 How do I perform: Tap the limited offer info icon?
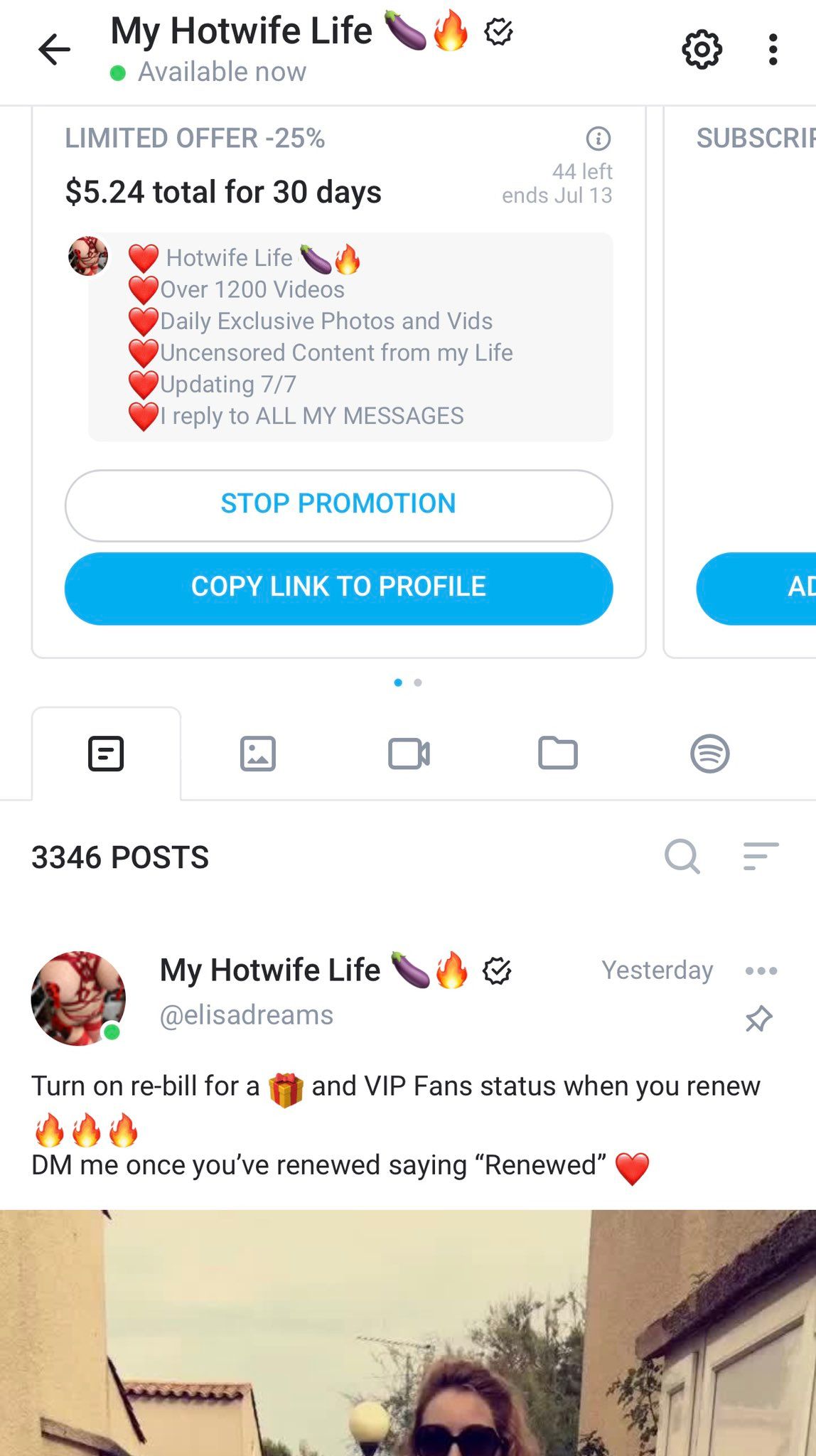pos(598,138)
